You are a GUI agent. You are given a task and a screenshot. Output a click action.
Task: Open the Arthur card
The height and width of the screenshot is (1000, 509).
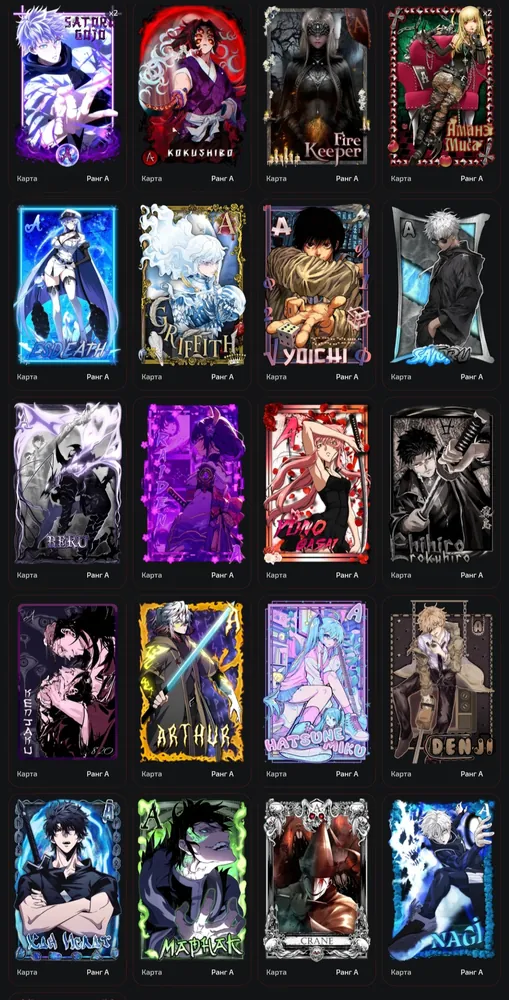[x=191, y=682]
